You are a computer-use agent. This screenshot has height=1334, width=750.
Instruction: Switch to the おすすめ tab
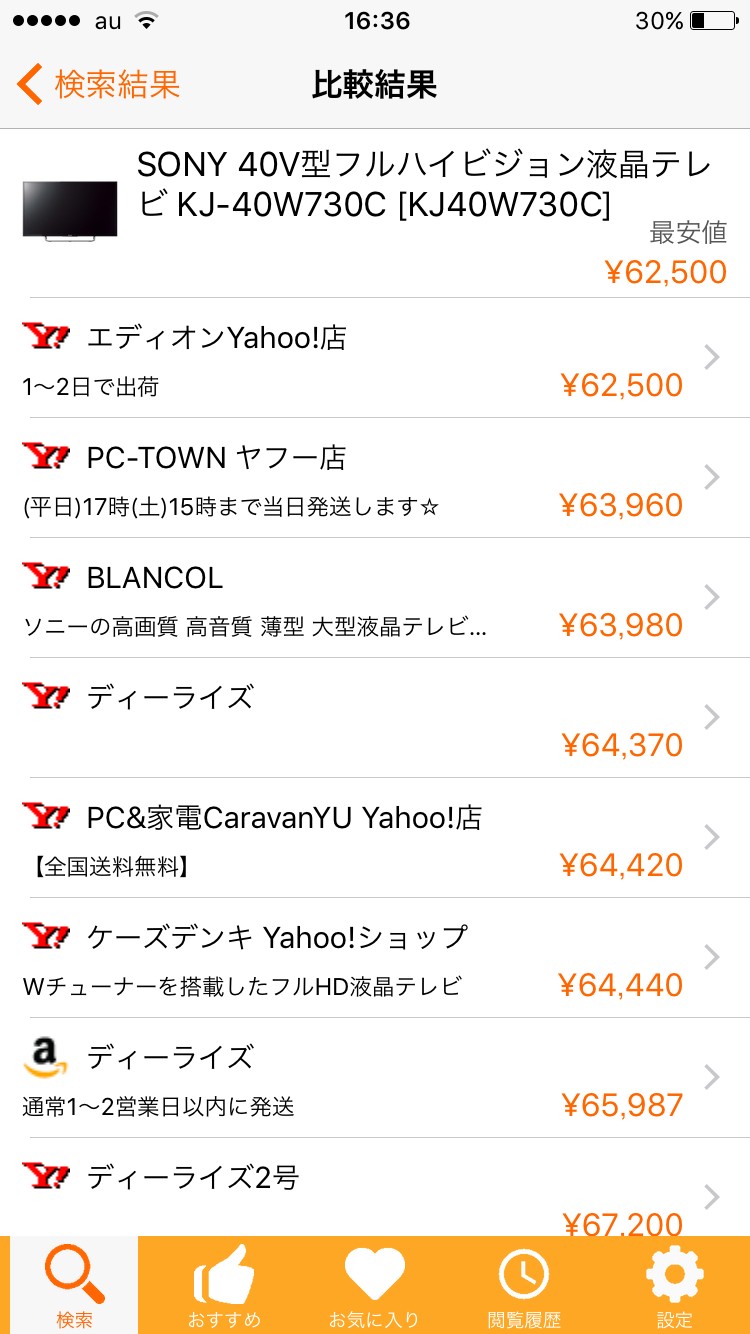pyautogui.click(x=224, y=1286)
